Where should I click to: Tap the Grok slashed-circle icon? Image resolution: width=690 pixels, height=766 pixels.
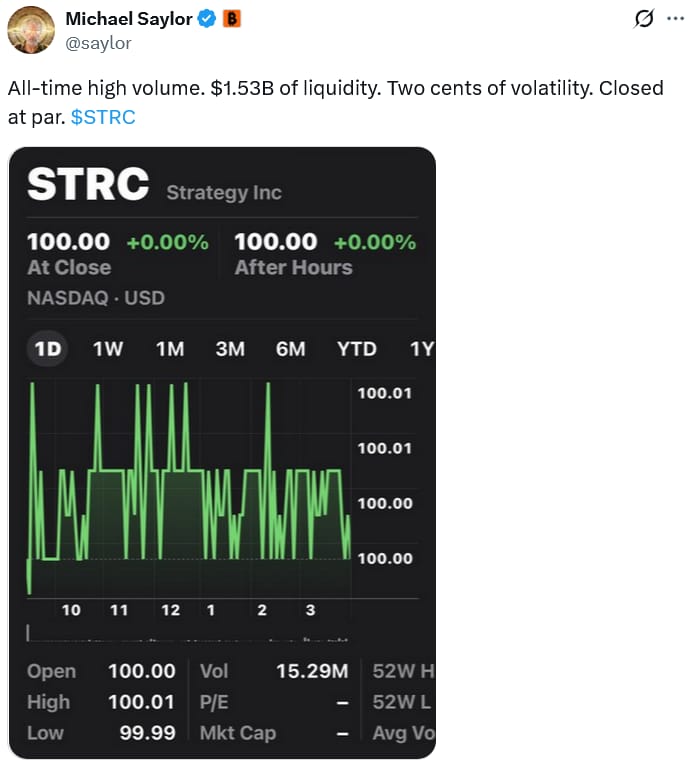[644, 19]
